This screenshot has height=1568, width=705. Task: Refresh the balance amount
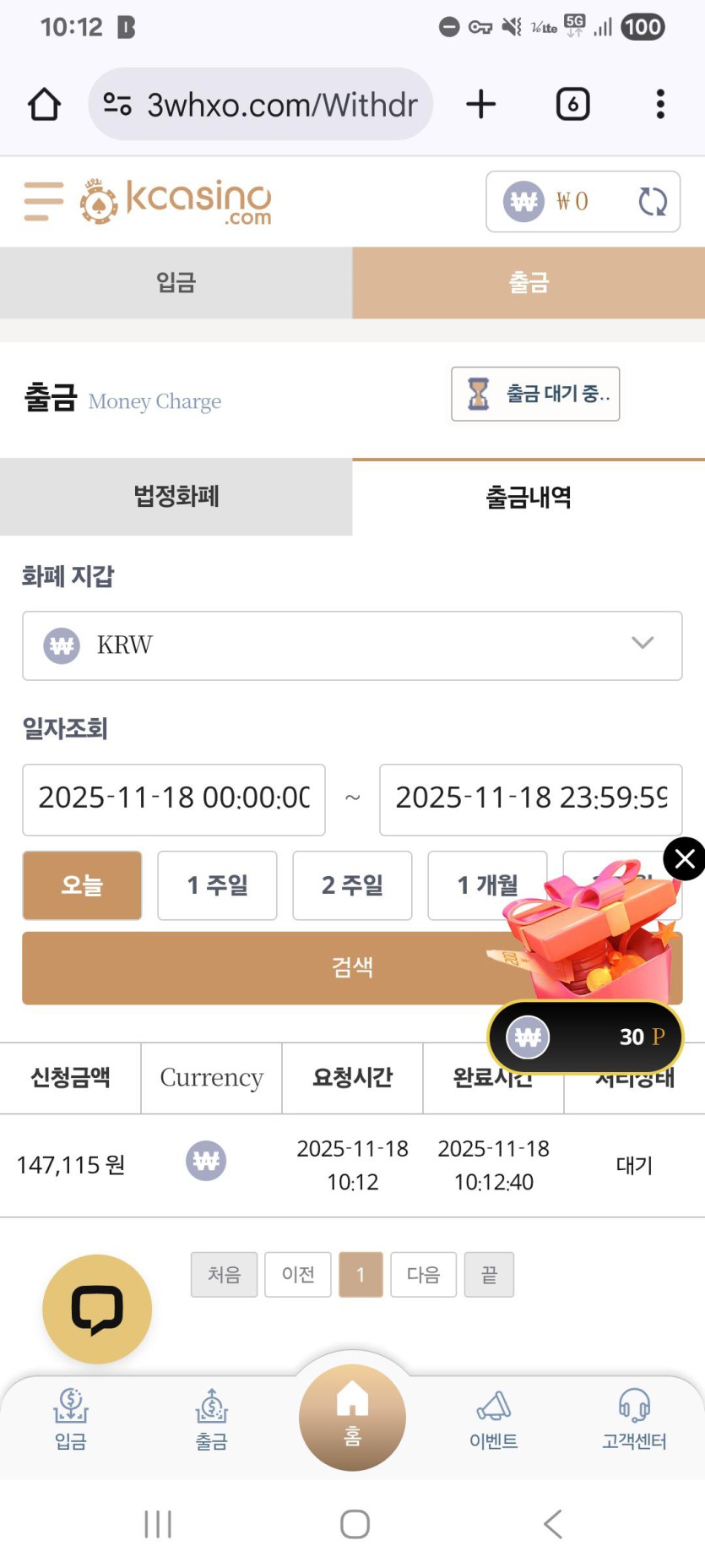[652, 201]
